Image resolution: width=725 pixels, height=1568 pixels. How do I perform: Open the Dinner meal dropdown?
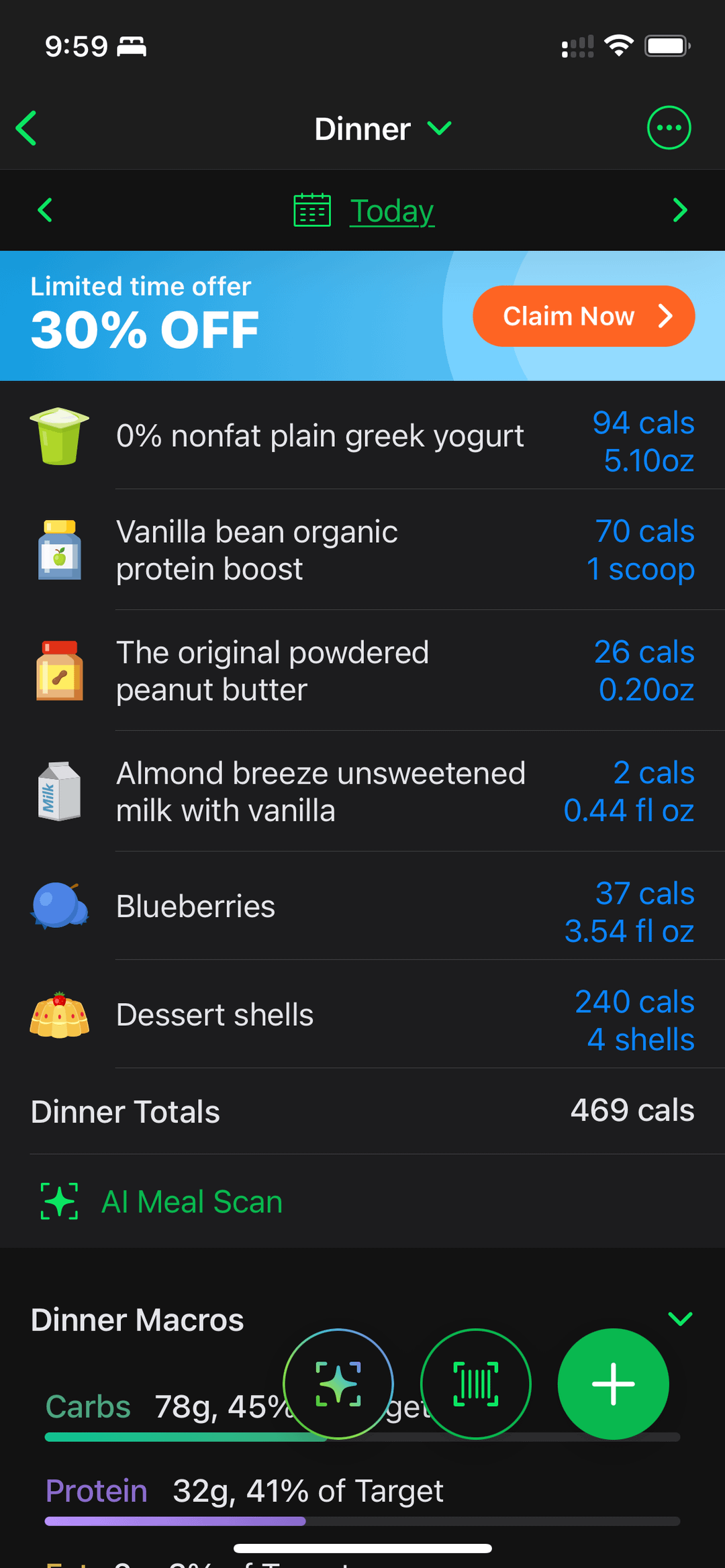[x=383, y=129]
